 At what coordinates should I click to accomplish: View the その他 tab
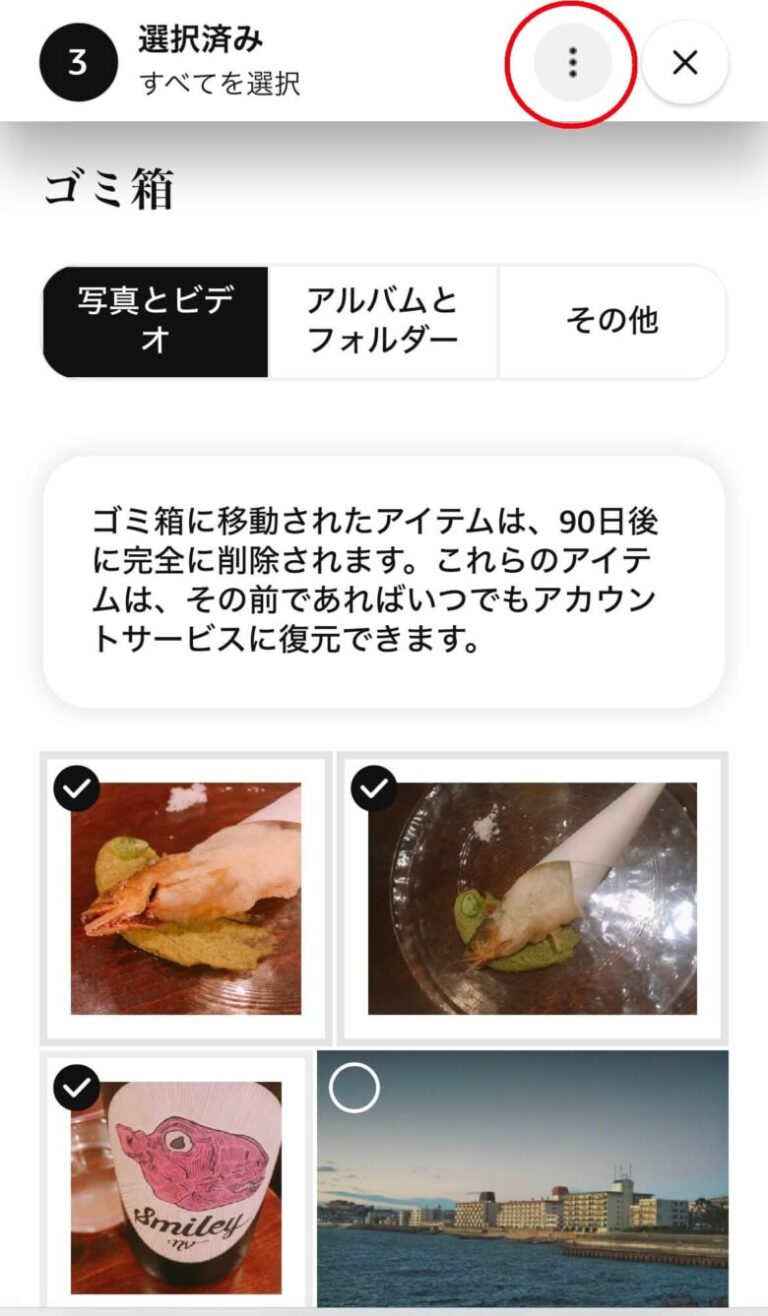tap(613, 321)
